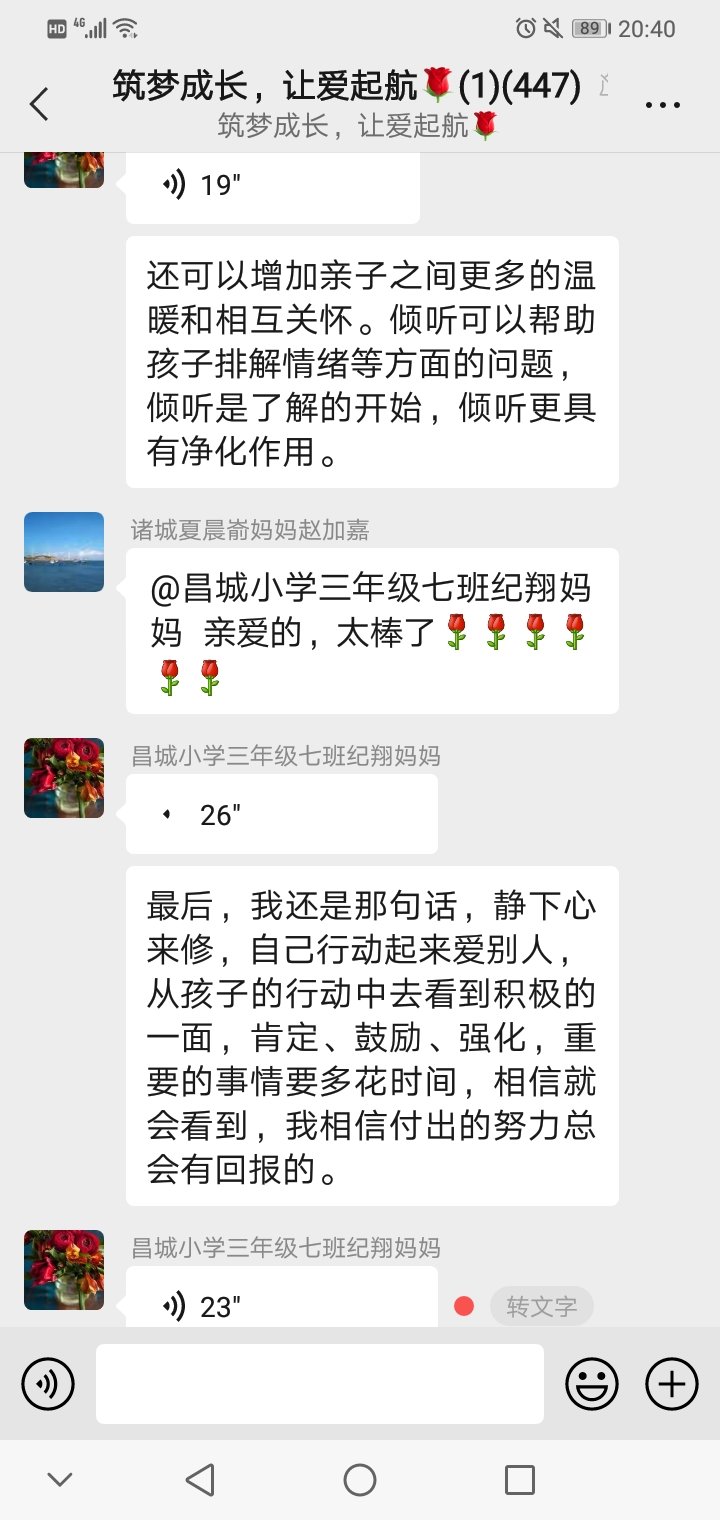Tap the message input field
The height and width of the screenshot is (1520, 720).
pos(320,1384)
